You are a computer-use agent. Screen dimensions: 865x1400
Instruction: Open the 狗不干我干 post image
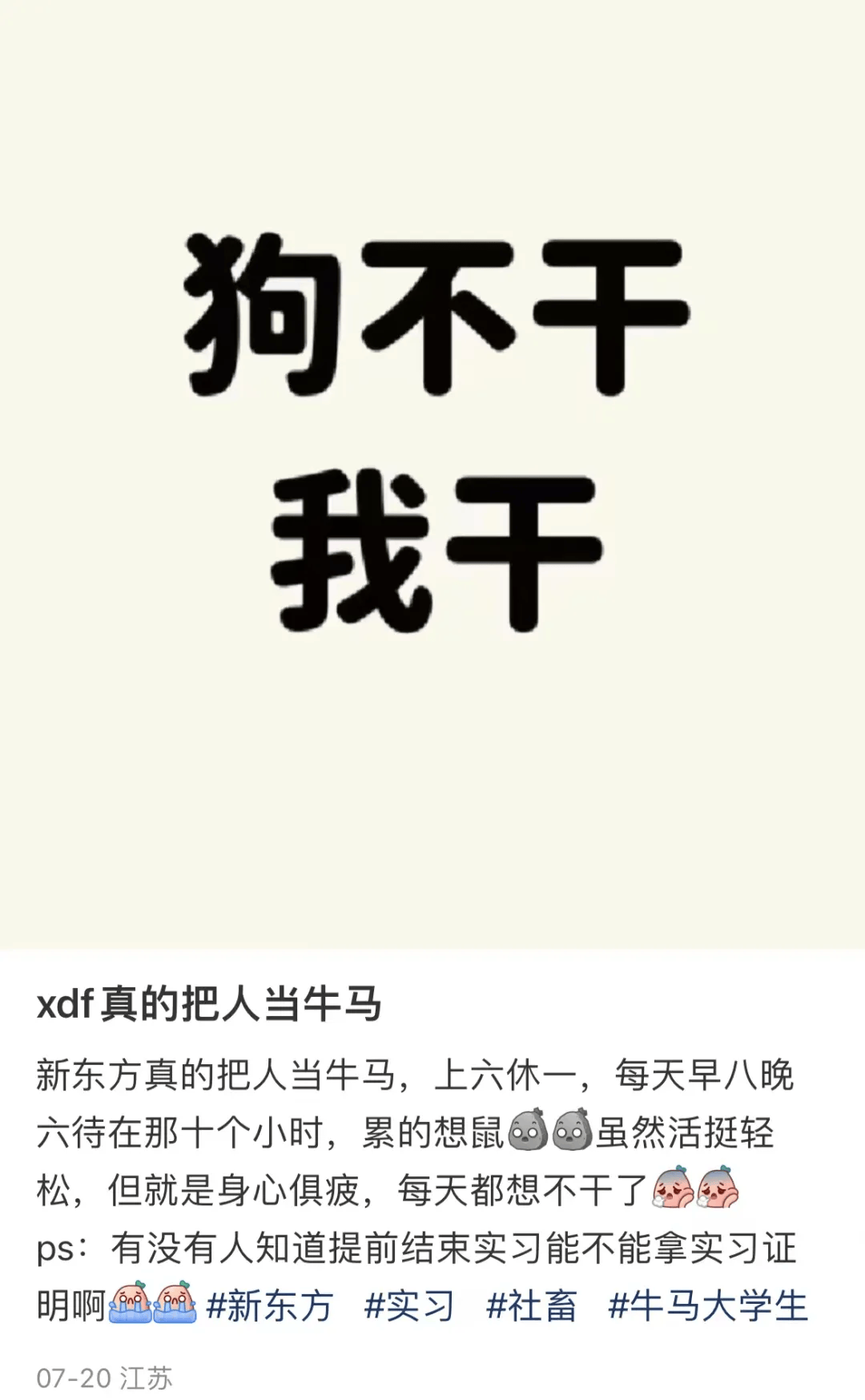tap(432, 474)
